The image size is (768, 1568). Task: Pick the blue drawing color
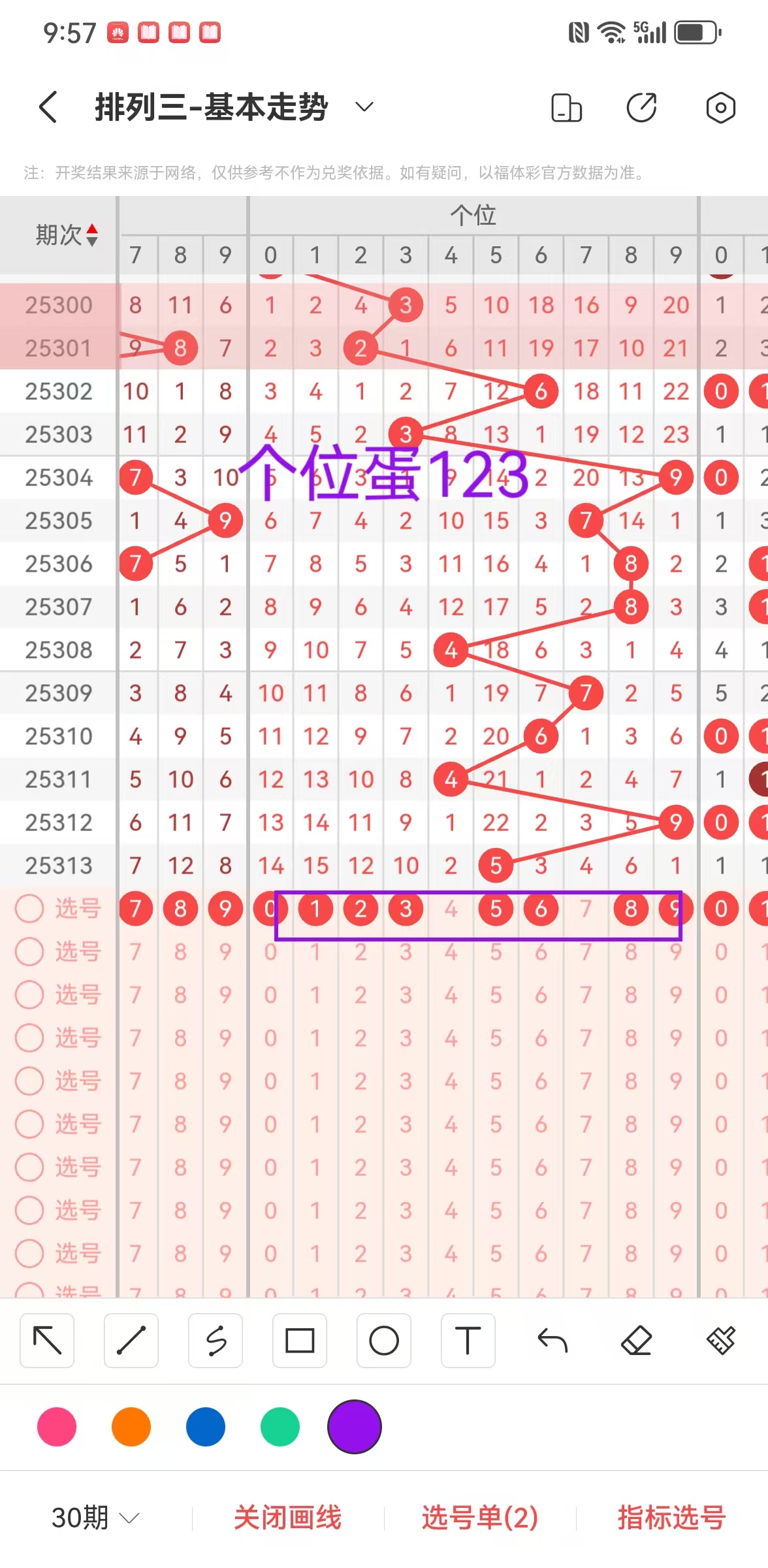click(x=206, y=1427)
